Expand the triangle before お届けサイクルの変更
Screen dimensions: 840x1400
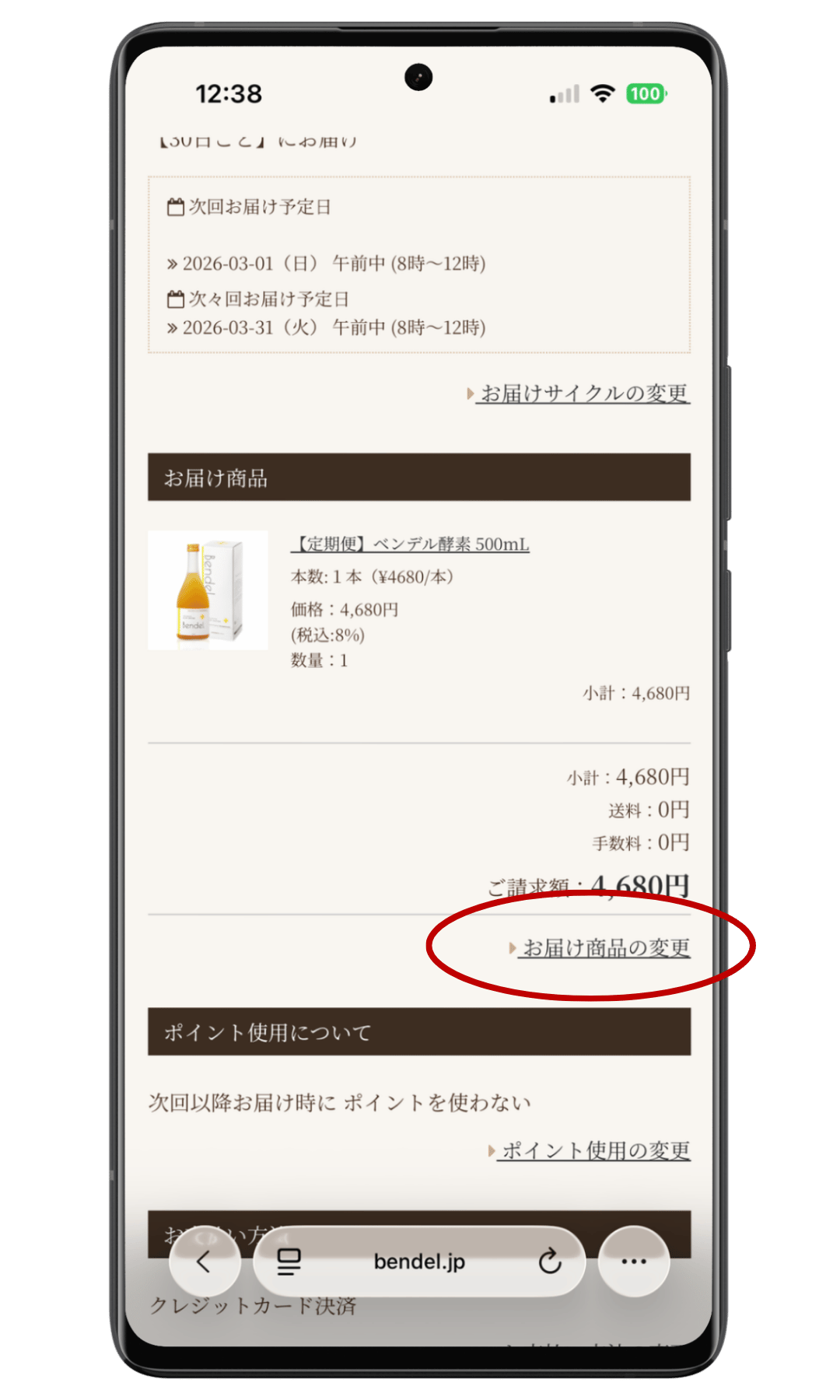[x=470, y=394]
